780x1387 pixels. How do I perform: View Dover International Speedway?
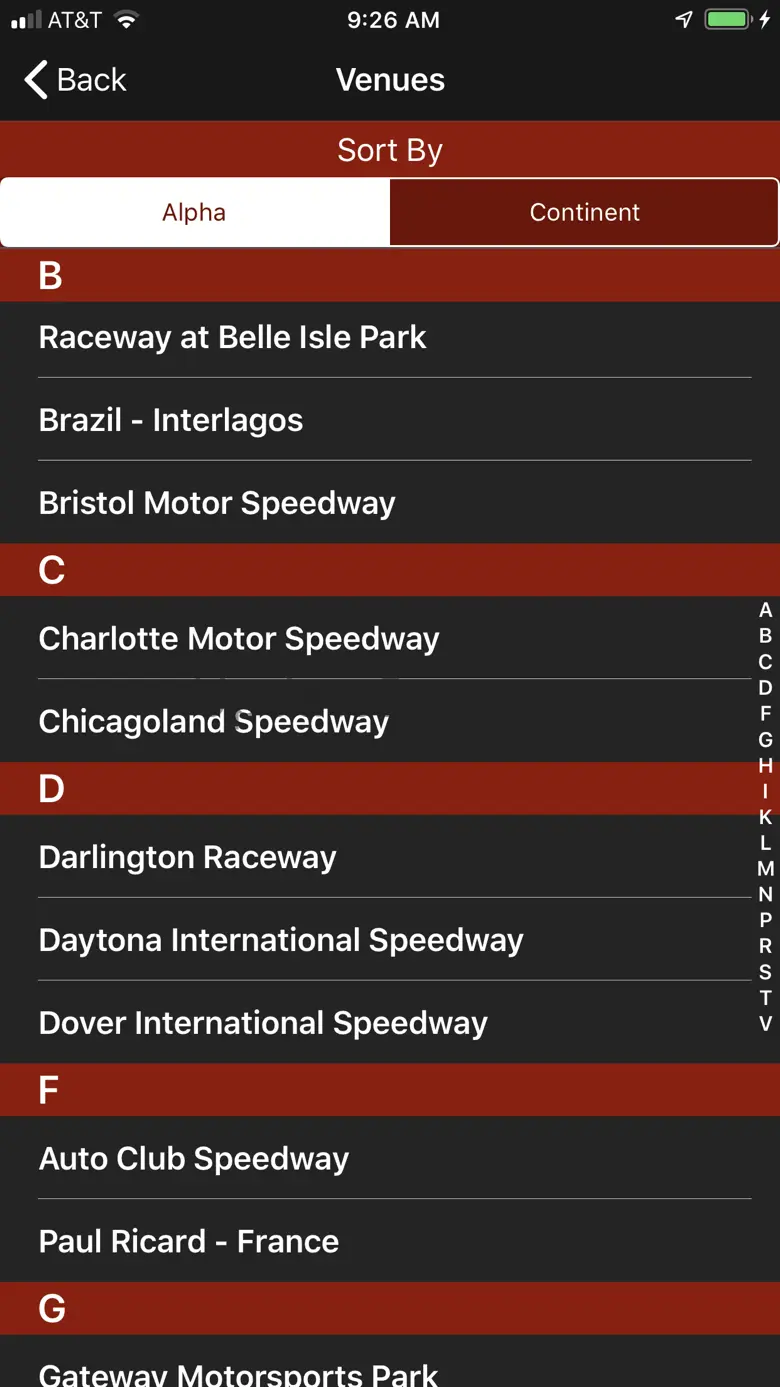pos(263,1023)
